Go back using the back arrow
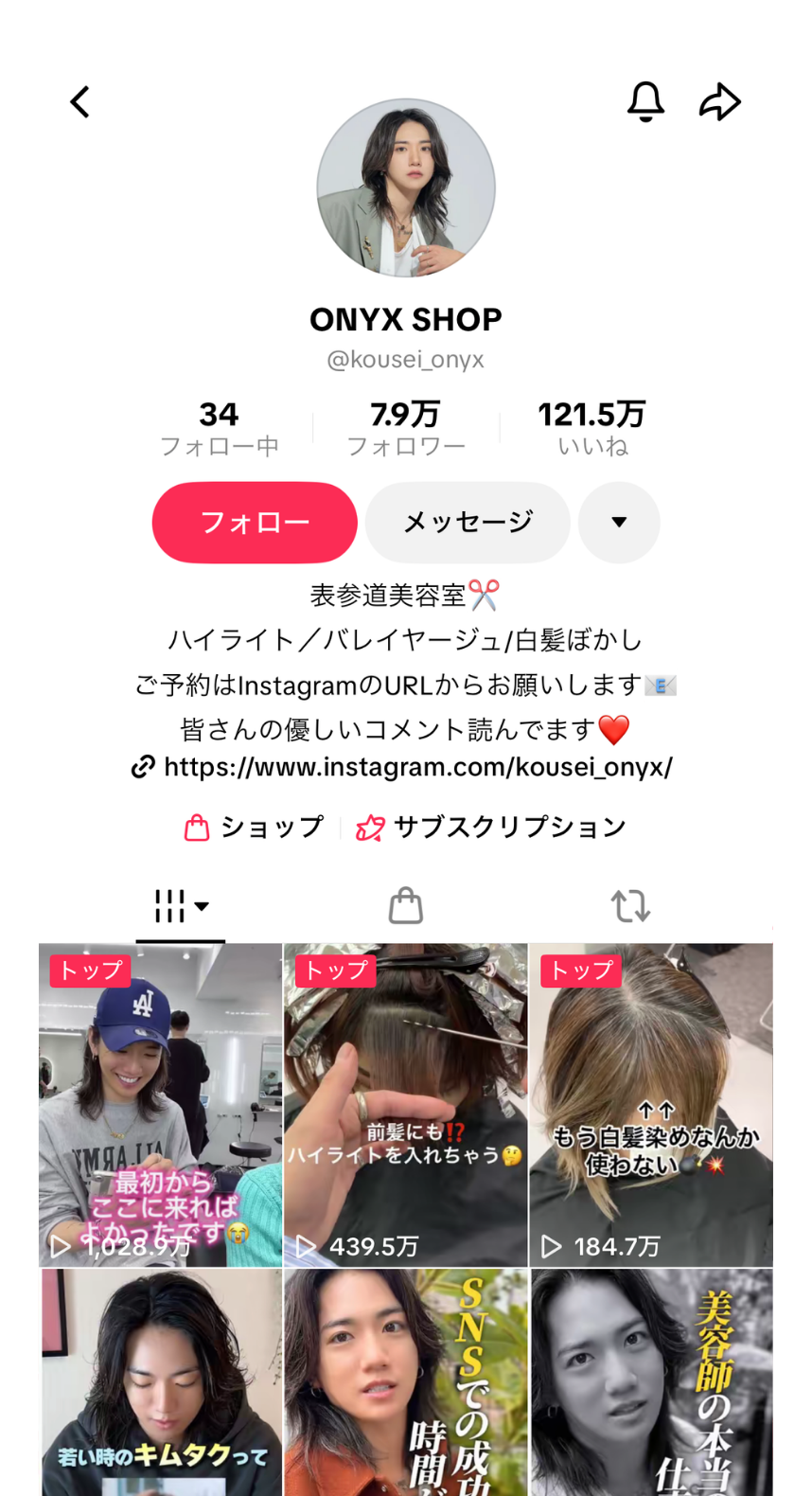Viewport: 812px width, 1496px height. coord(80,102)
